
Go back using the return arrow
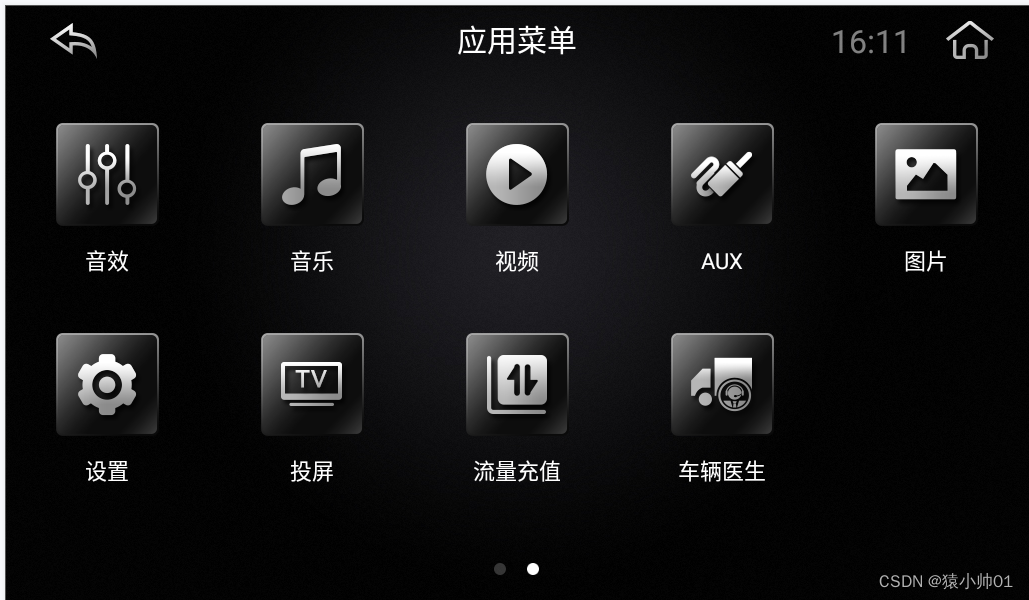74,41
